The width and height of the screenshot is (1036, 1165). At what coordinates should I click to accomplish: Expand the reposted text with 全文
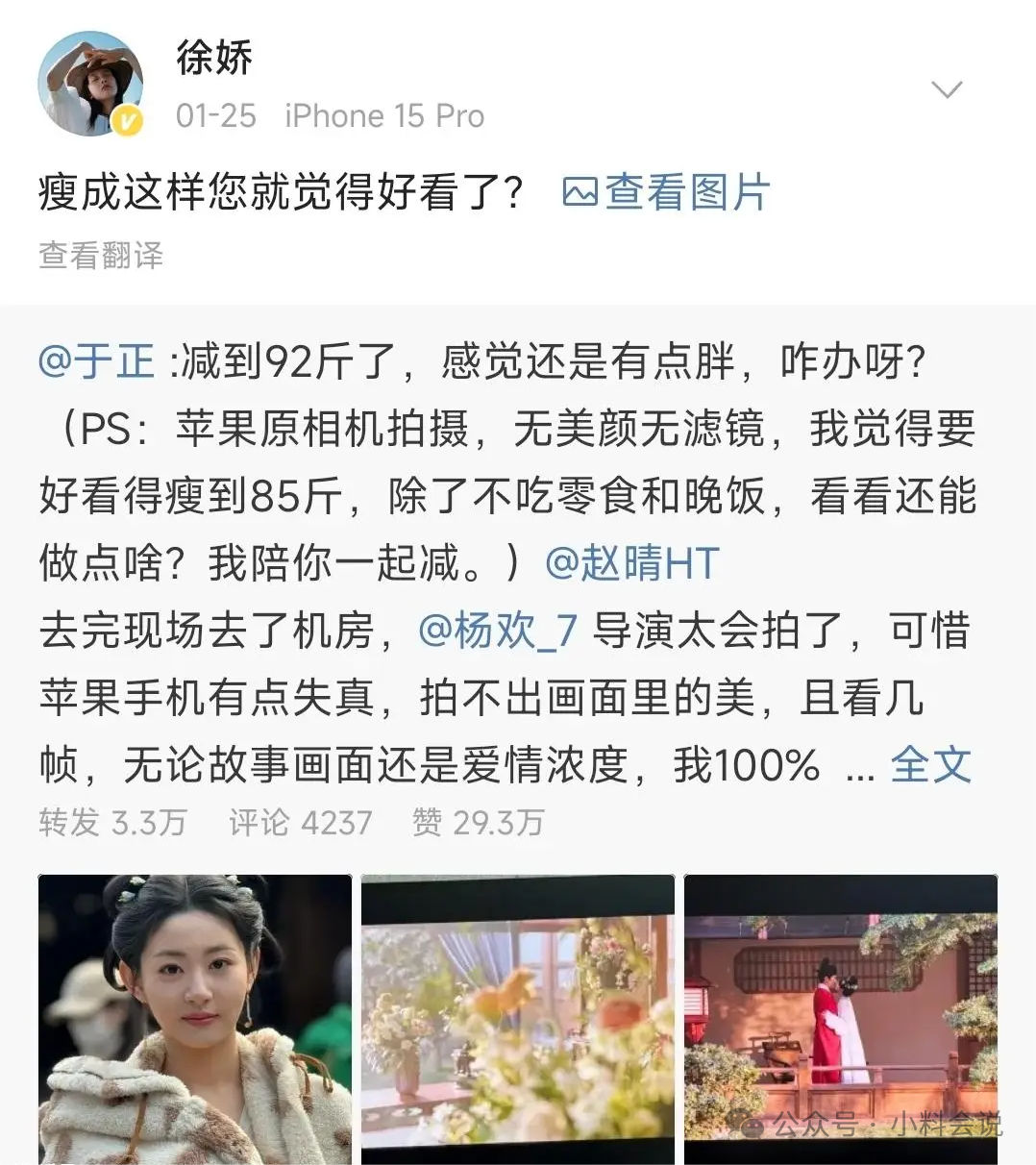pyautogui.click(x=929, y=765)
